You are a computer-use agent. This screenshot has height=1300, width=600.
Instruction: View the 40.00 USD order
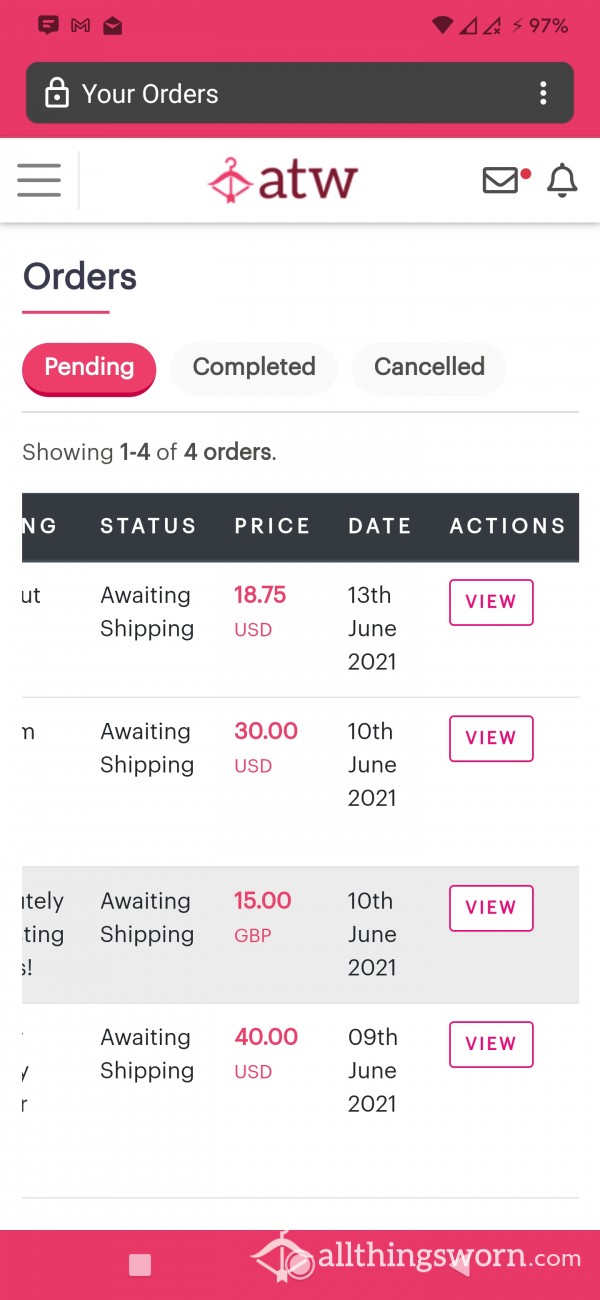(491, 1044)
